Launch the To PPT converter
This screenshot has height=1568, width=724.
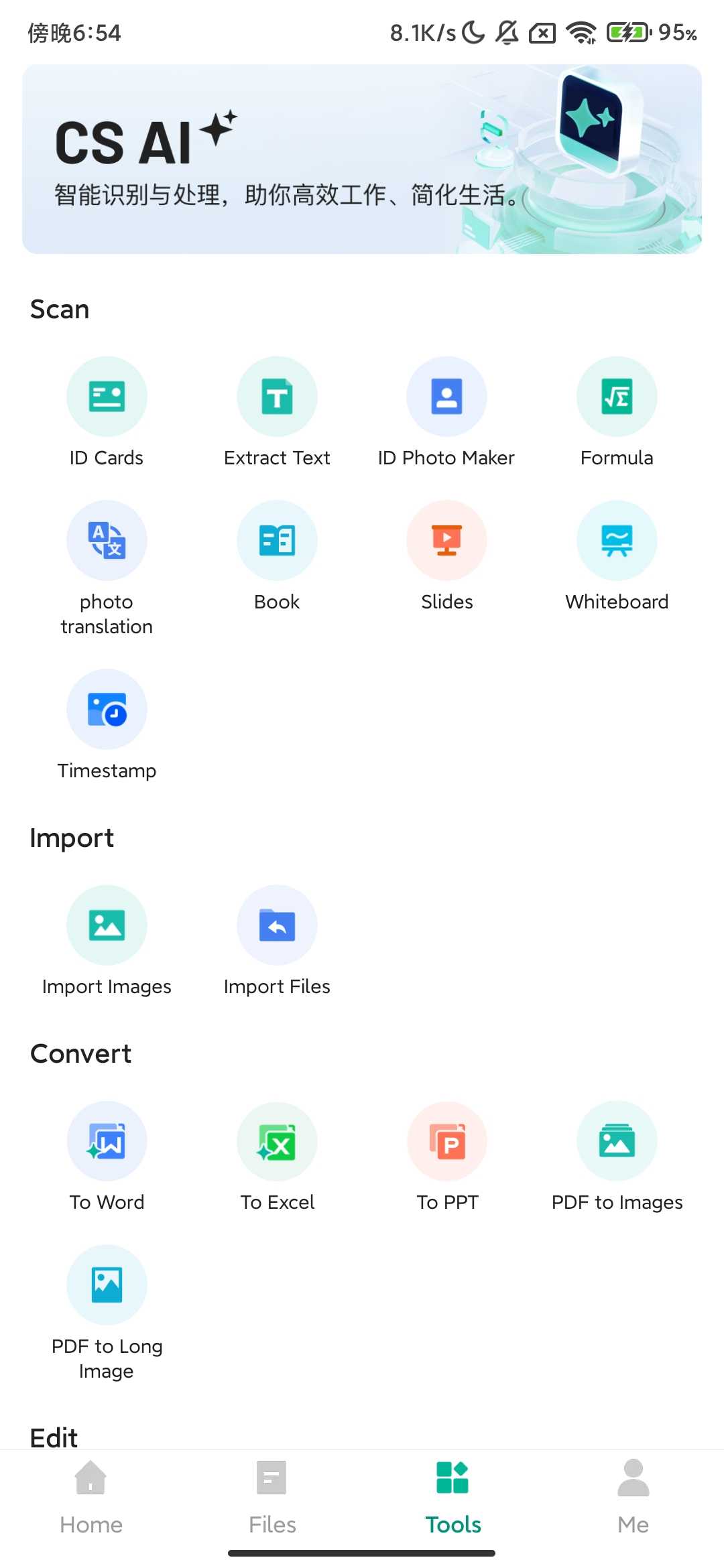pyautogui.click(x=446, y=1140)
